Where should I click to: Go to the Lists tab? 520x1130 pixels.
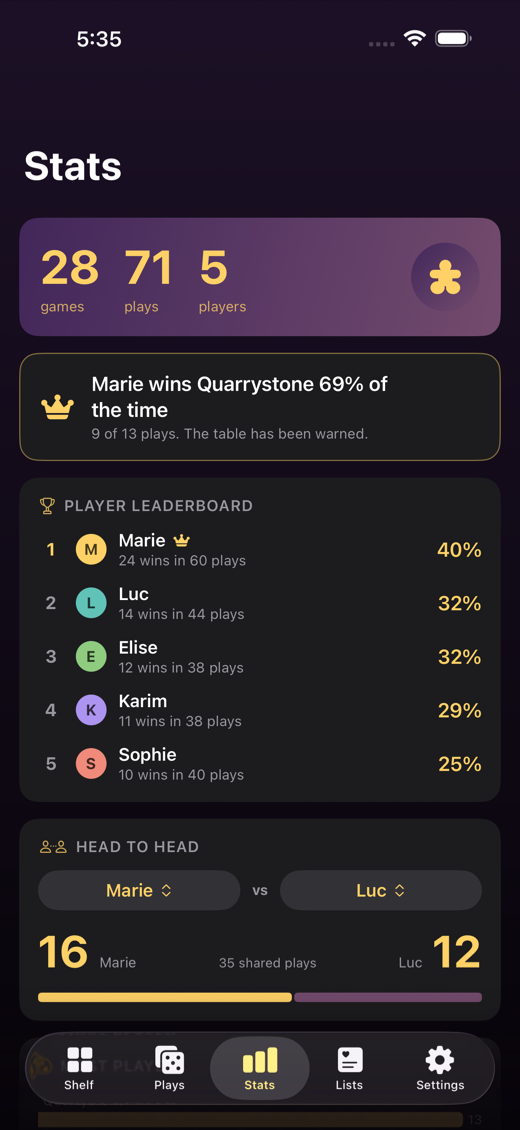[x=349, y=1068]
